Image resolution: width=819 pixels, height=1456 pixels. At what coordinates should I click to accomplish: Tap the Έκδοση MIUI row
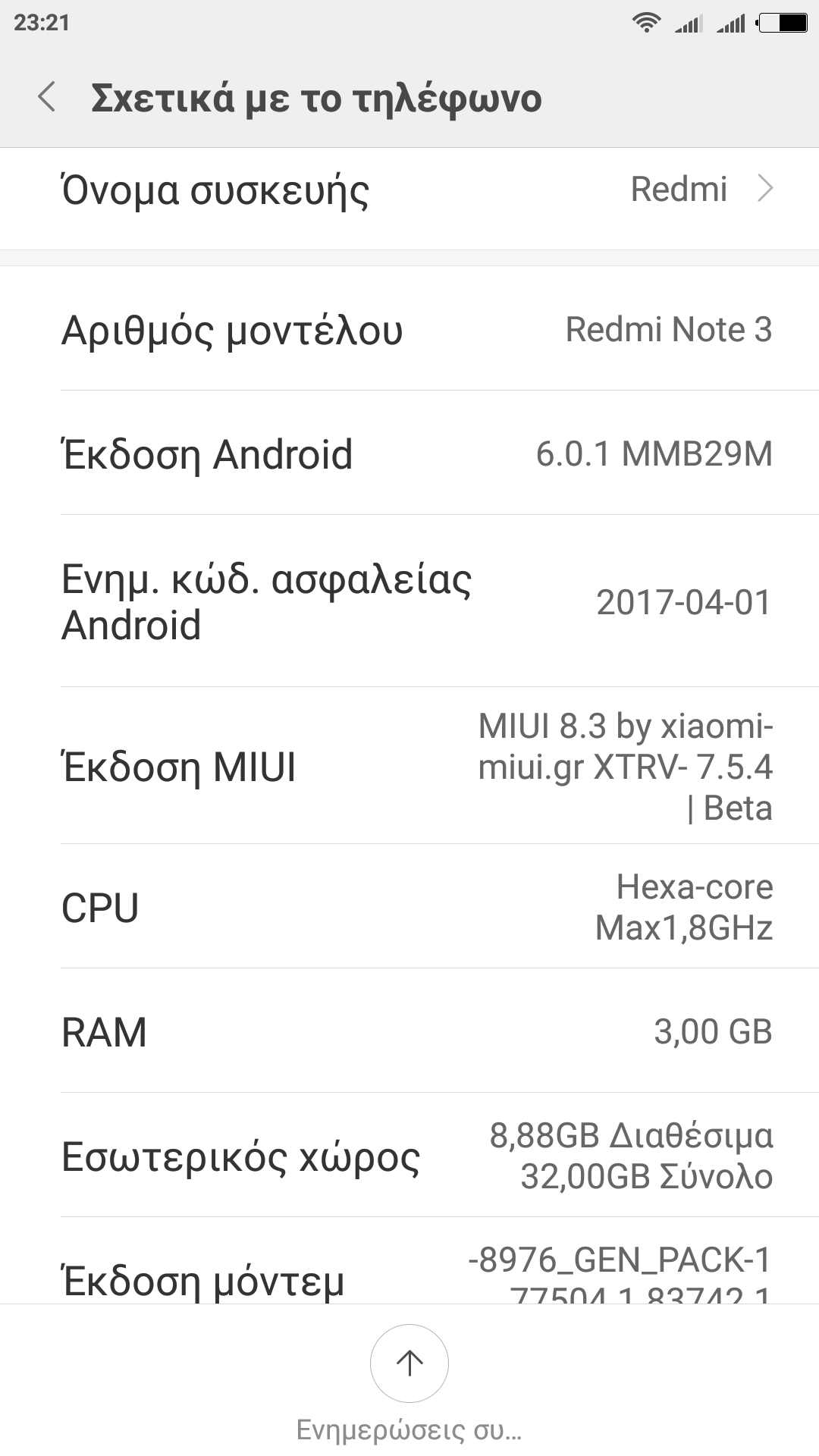pos(409,766)
